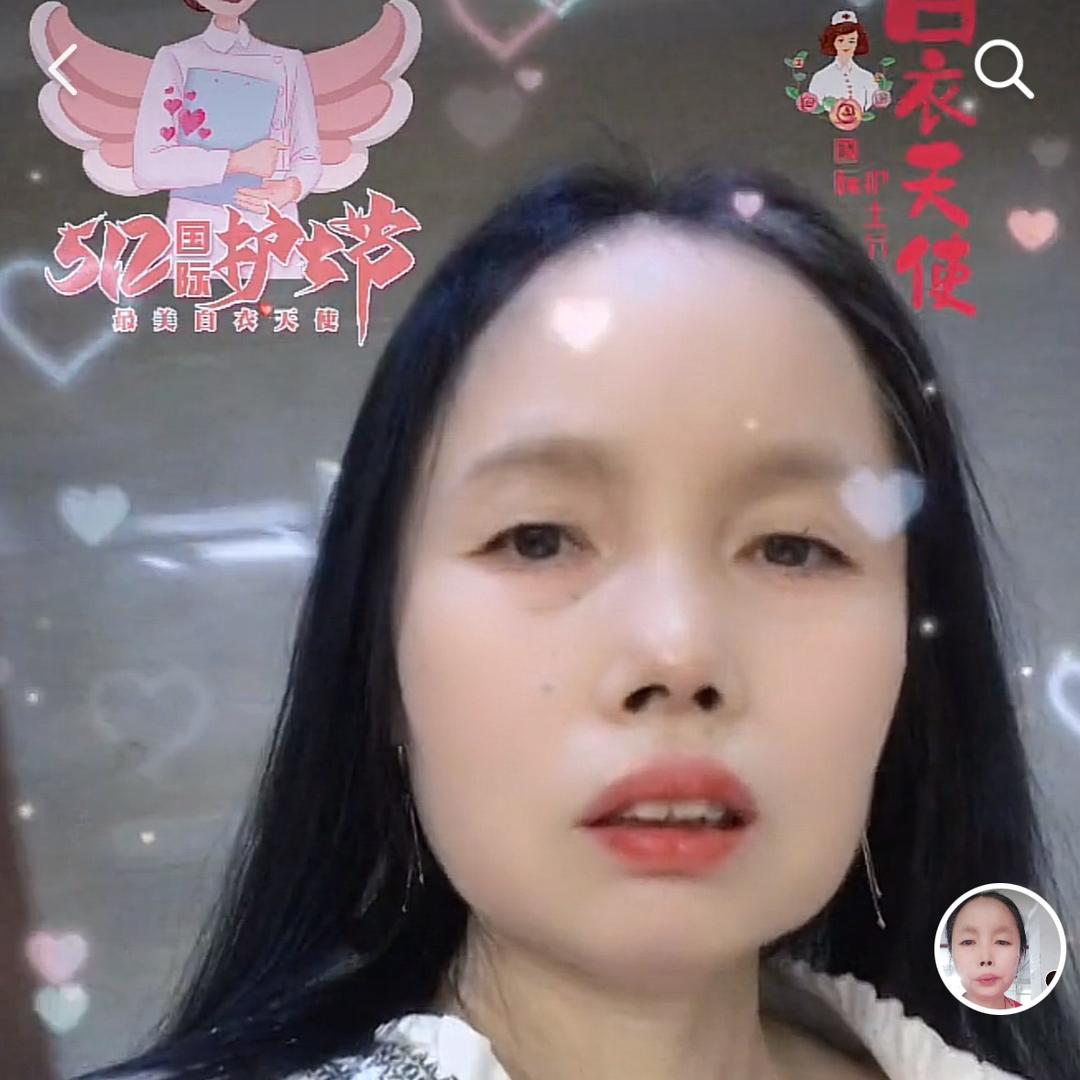The width and height of the screenshot is (1080, 1080).
Task: Go back using the top-left arrow
Action: click(63, 70)
